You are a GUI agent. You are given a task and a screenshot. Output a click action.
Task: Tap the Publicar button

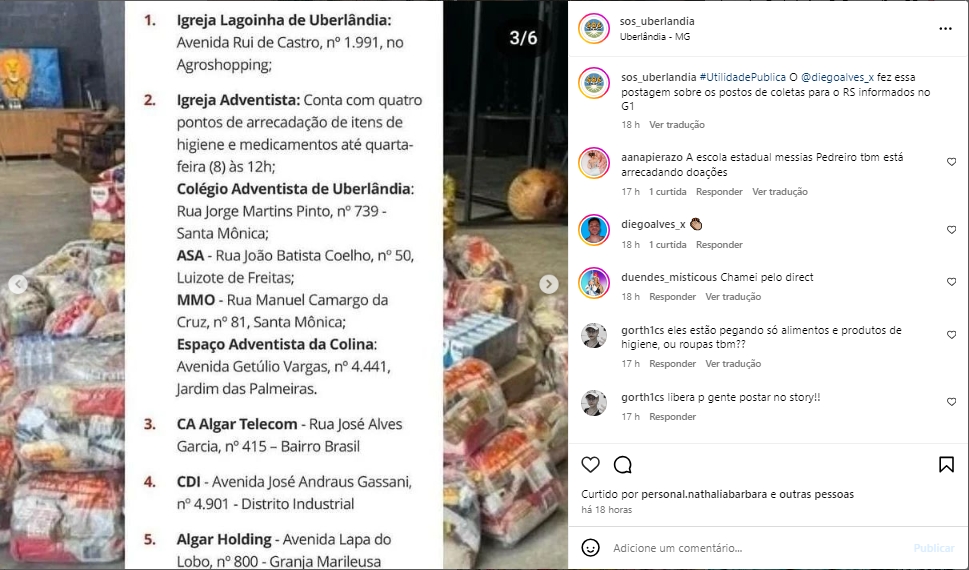[x=933, y=548]
